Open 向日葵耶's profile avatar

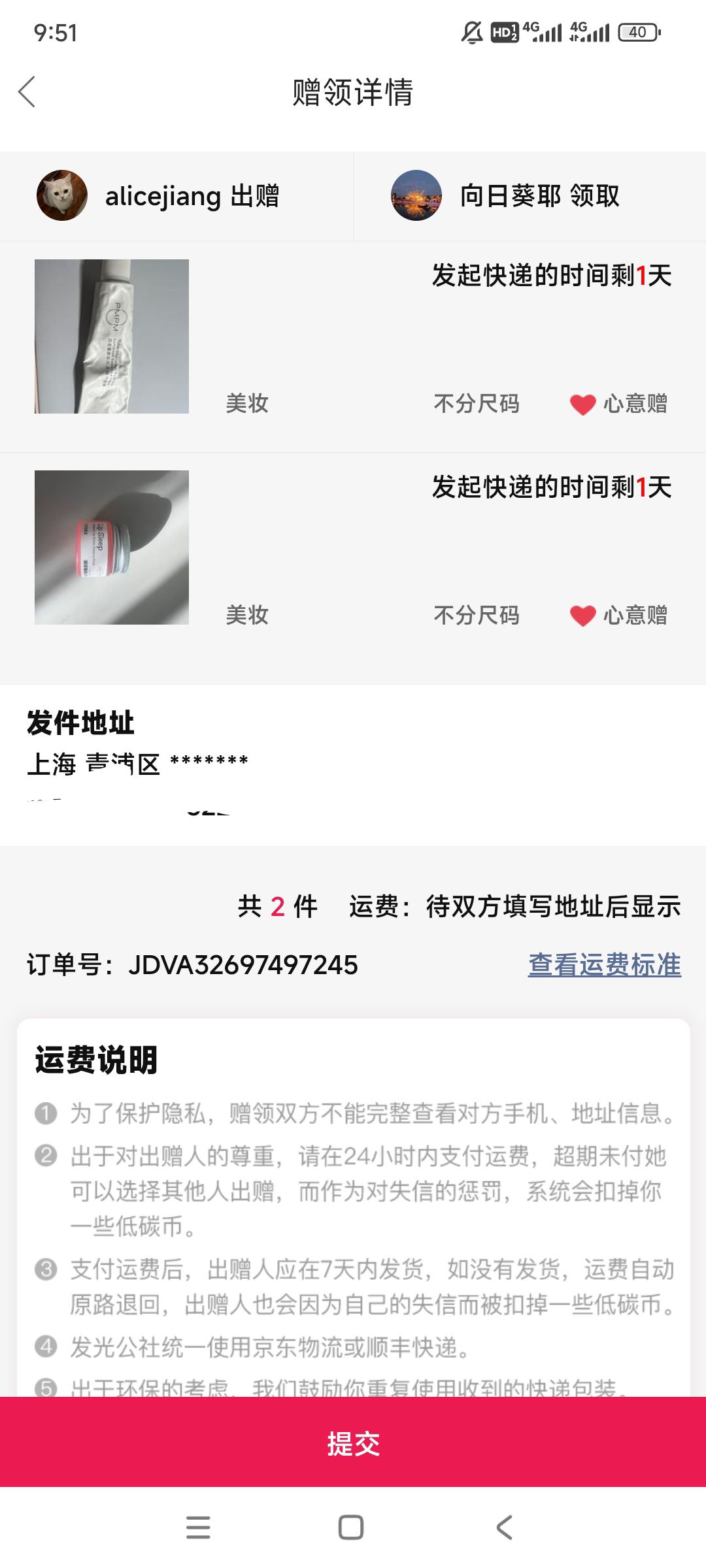point(416,195)
